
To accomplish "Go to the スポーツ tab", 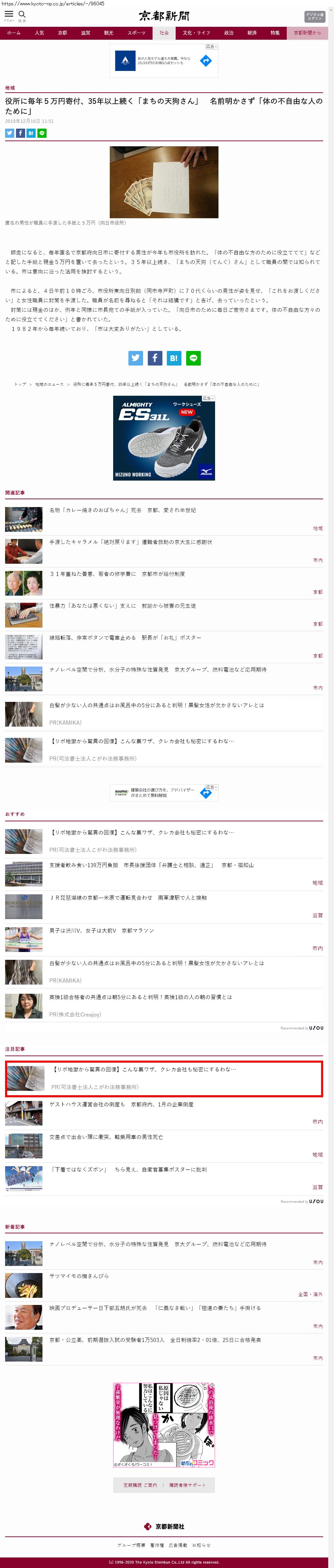I will 137,33.
